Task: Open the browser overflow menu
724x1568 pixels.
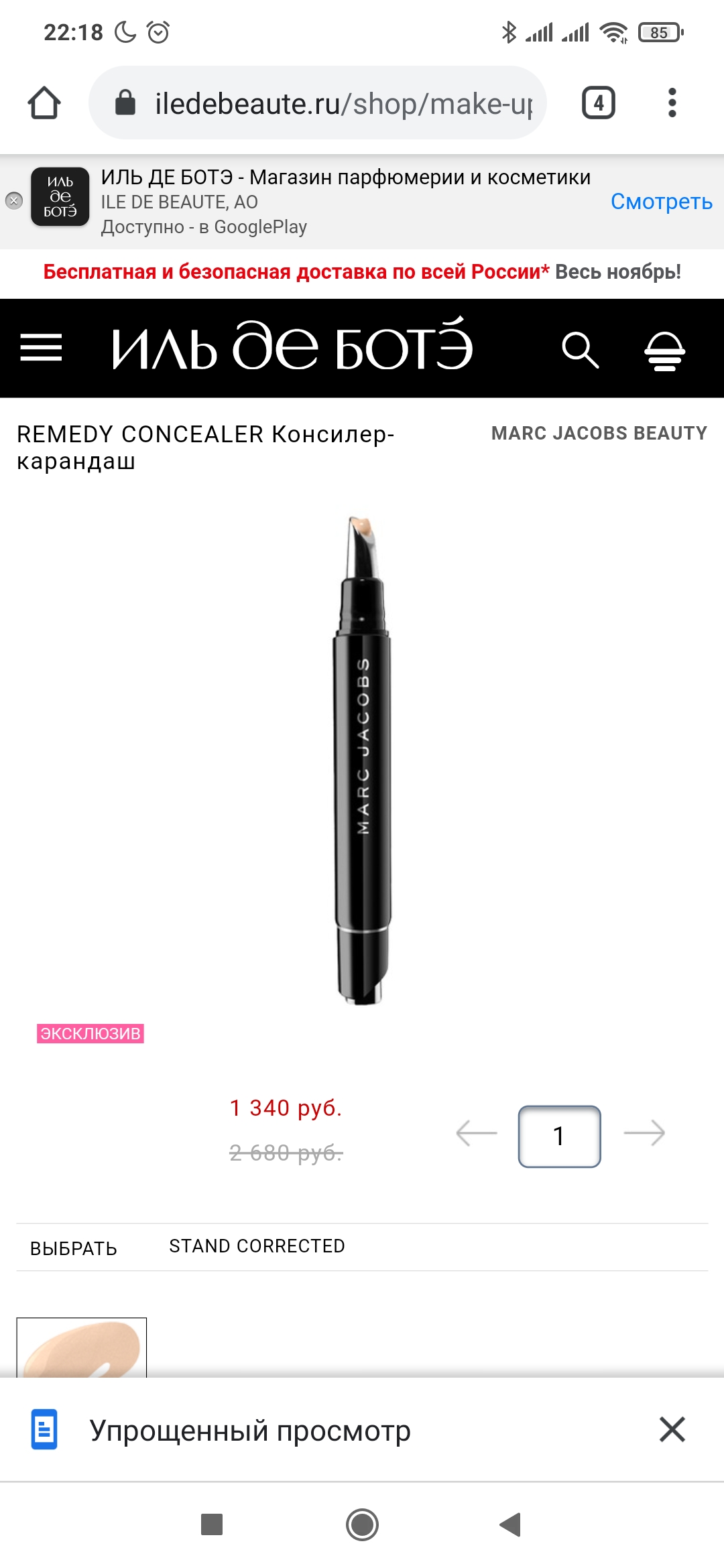Action: pos(672,103)
